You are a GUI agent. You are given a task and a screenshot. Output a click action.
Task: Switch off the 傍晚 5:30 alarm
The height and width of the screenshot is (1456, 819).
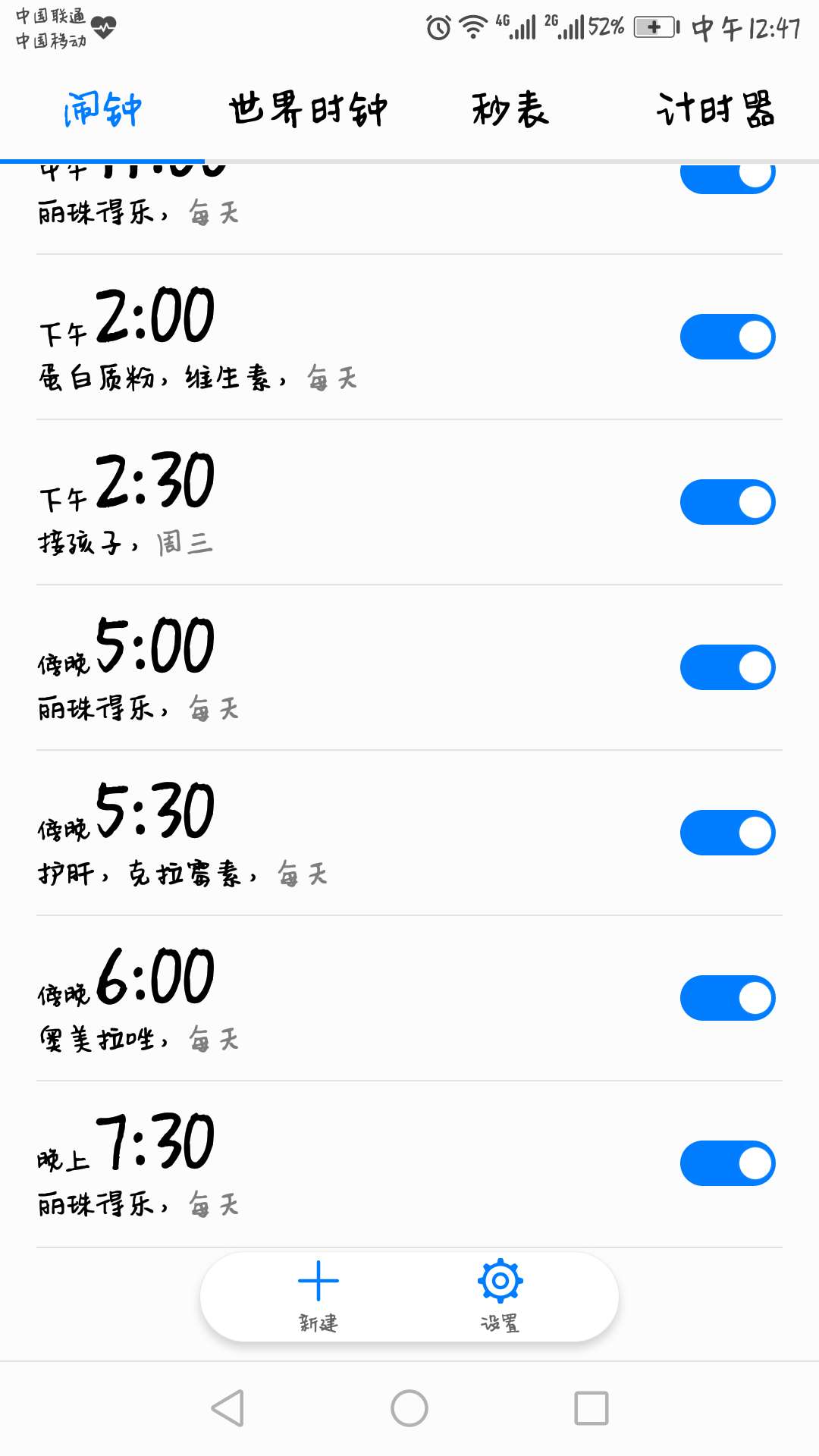pyautogui.click(x=727, y=833)
